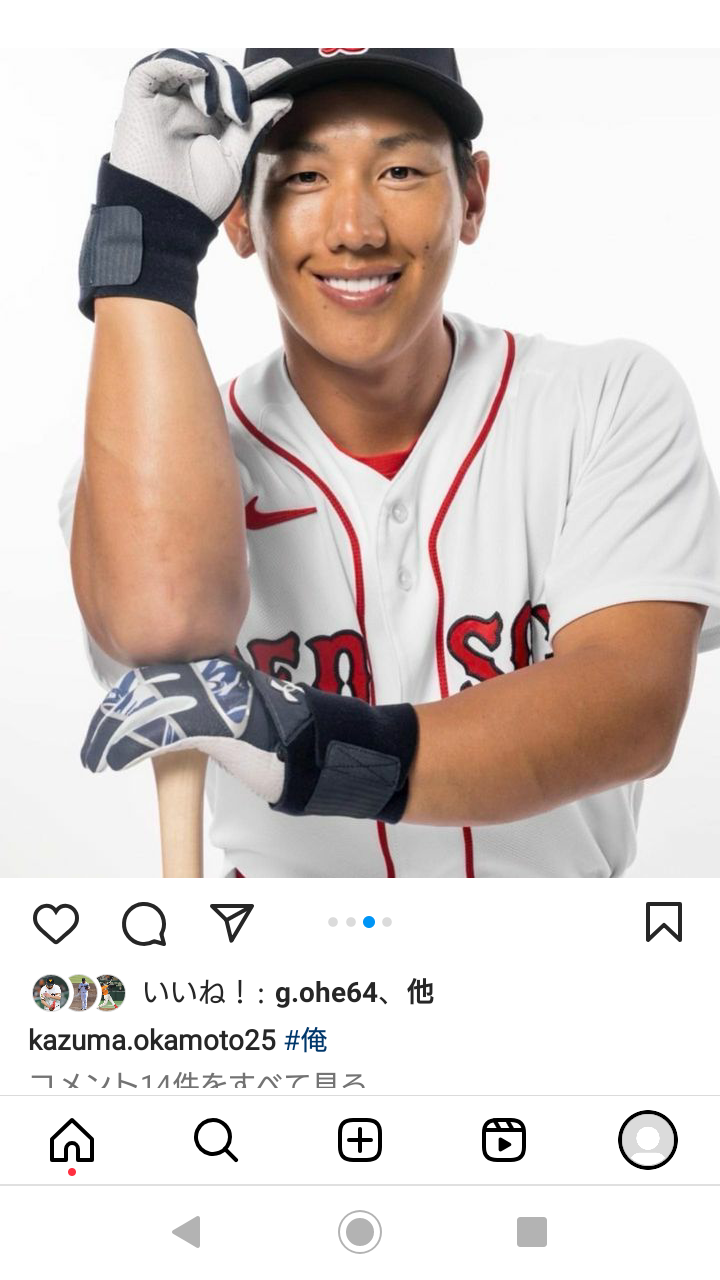Tap the system back button
Image resolution: width=720 pixels, height=1280 pixels.
tap(187, 1232)
